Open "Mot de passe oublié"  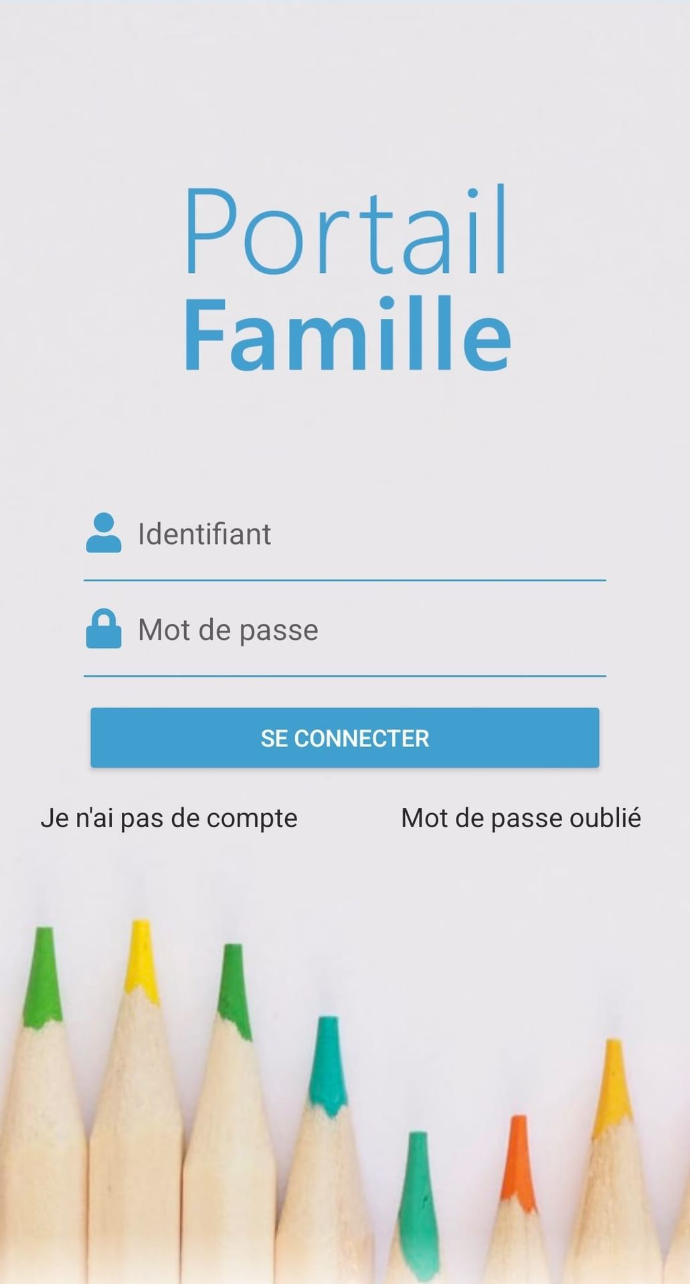(x=520, y=818)
